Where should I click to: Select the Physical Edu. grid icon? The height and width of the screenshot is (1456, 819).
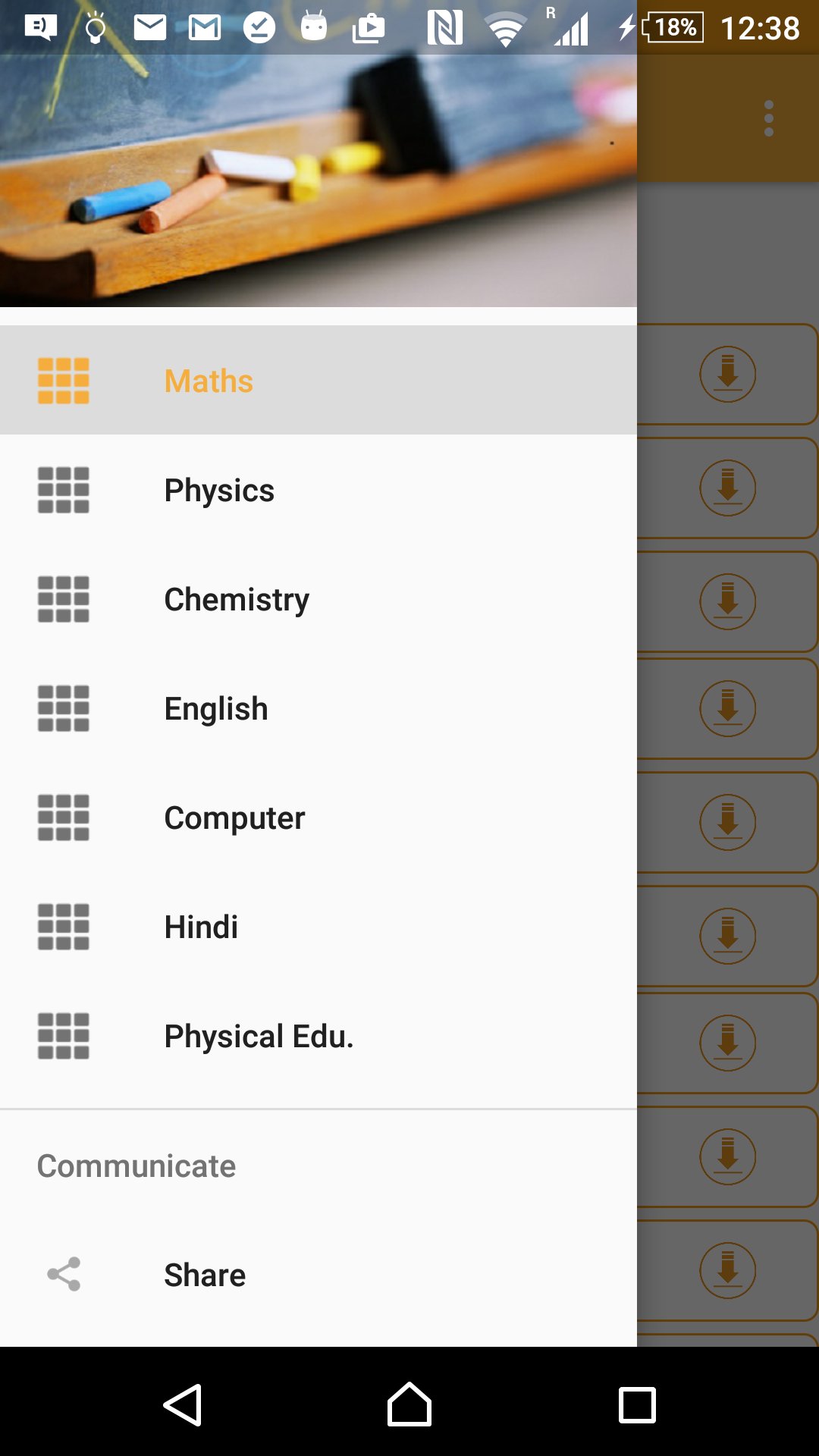click(64, 1035)
